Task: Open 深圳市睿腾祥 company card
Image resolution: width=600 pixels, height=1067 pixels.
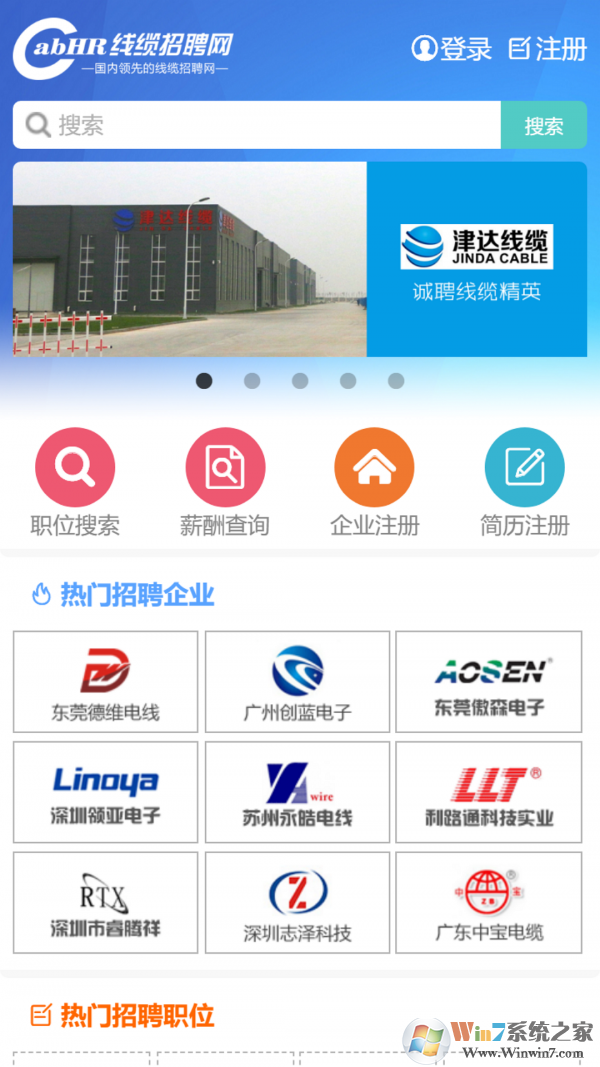Action: click(106, 902)
